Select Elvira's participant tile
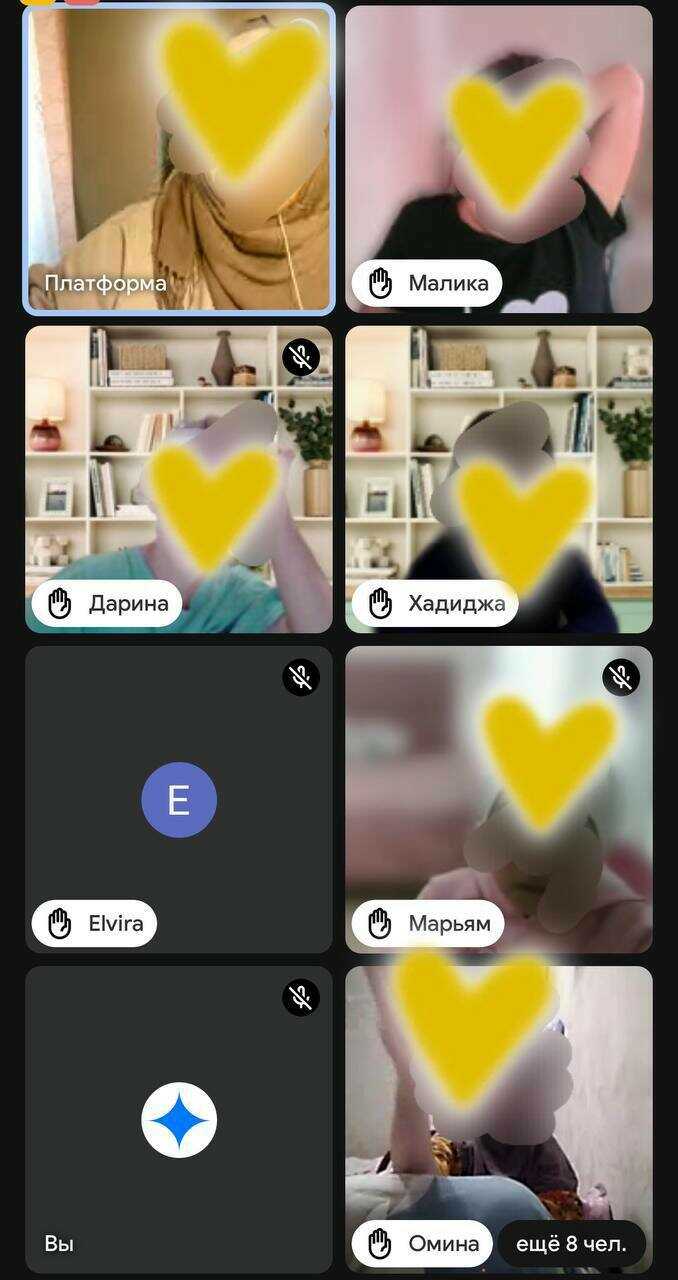Viewport: 678px width, 1280px height. [179, 800]
